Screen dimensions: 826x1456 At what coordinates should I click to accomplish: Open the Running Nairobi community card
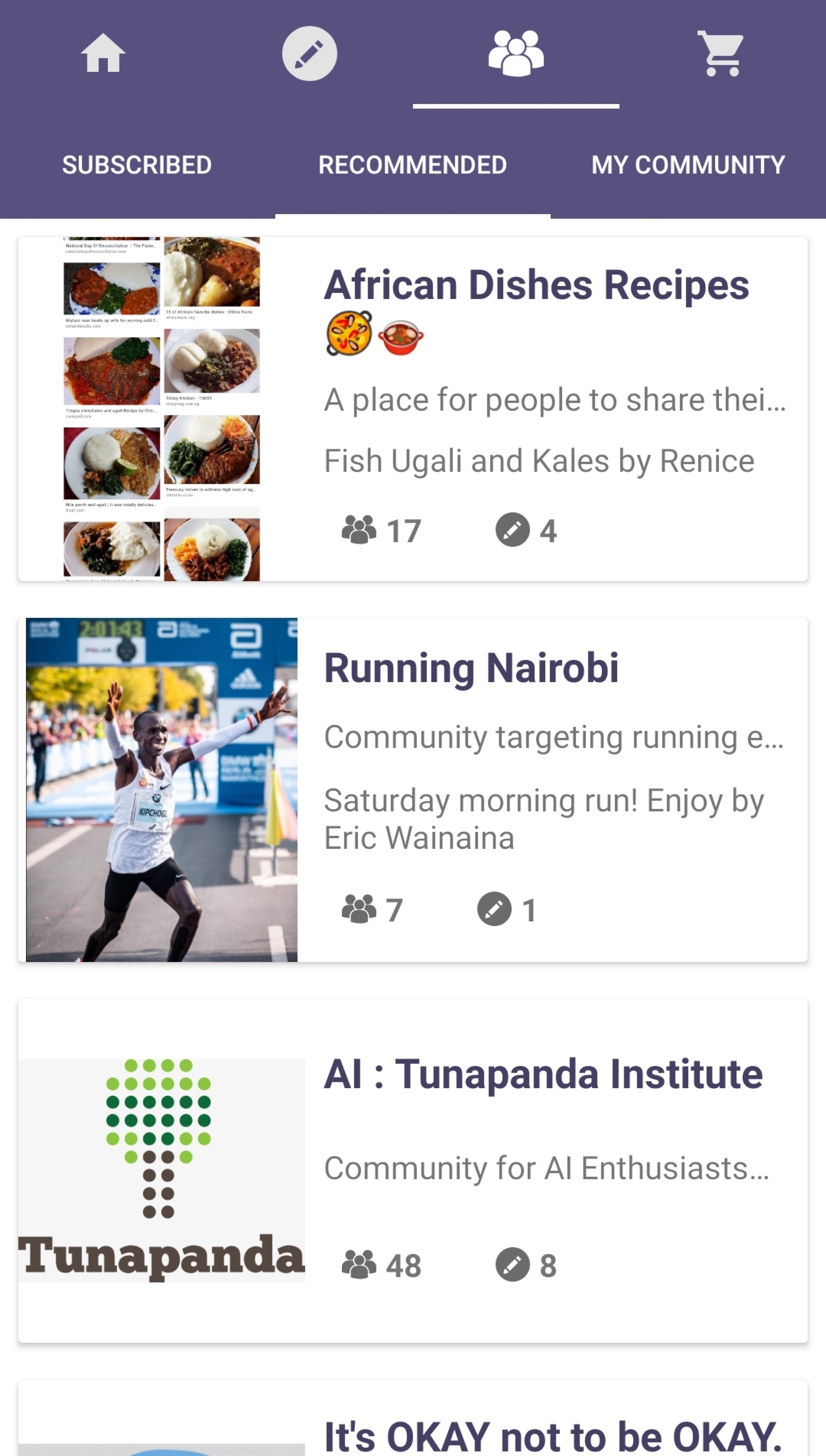(x=471, y=668)
